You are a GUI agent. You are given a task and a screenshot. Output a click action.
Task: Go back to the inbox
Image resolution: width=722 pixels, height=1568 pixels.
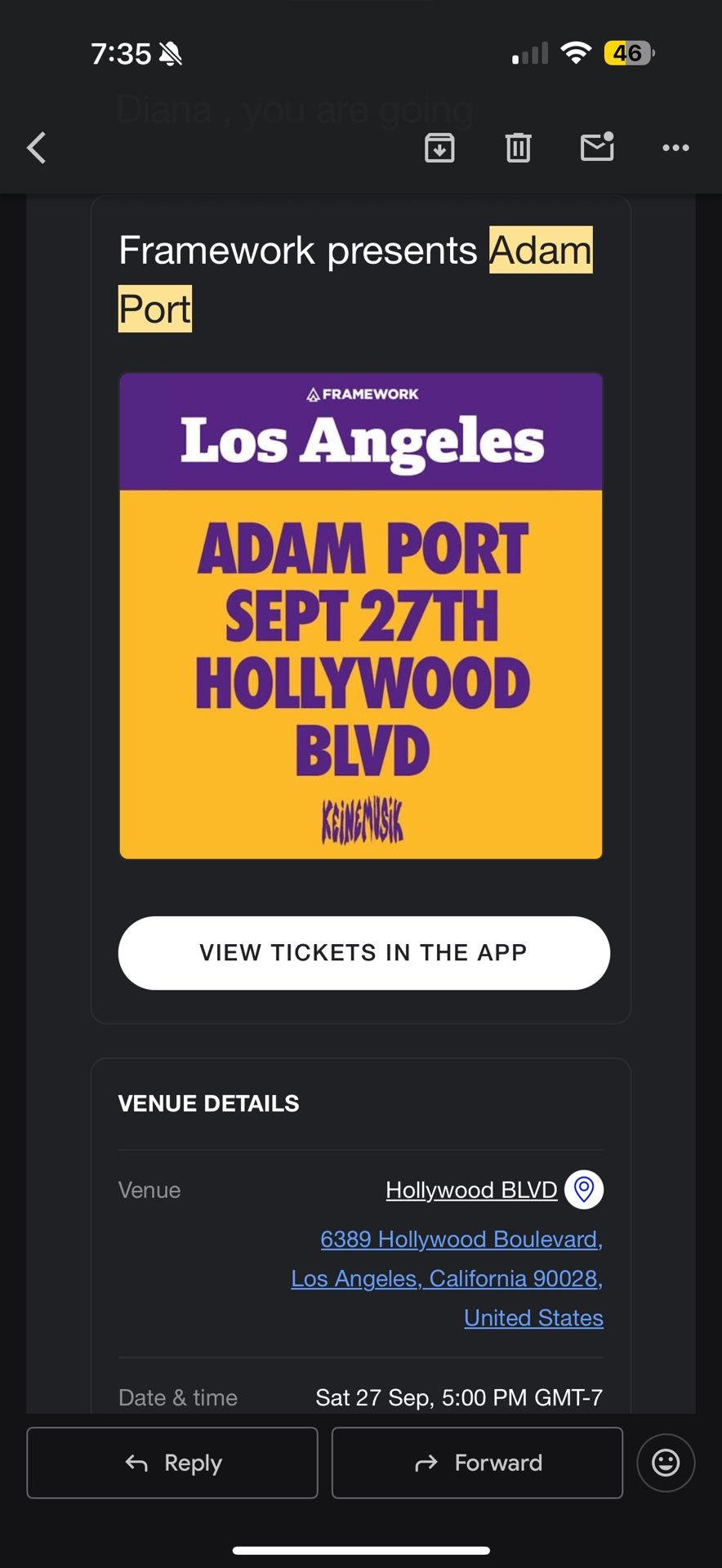tap(37, 148)
